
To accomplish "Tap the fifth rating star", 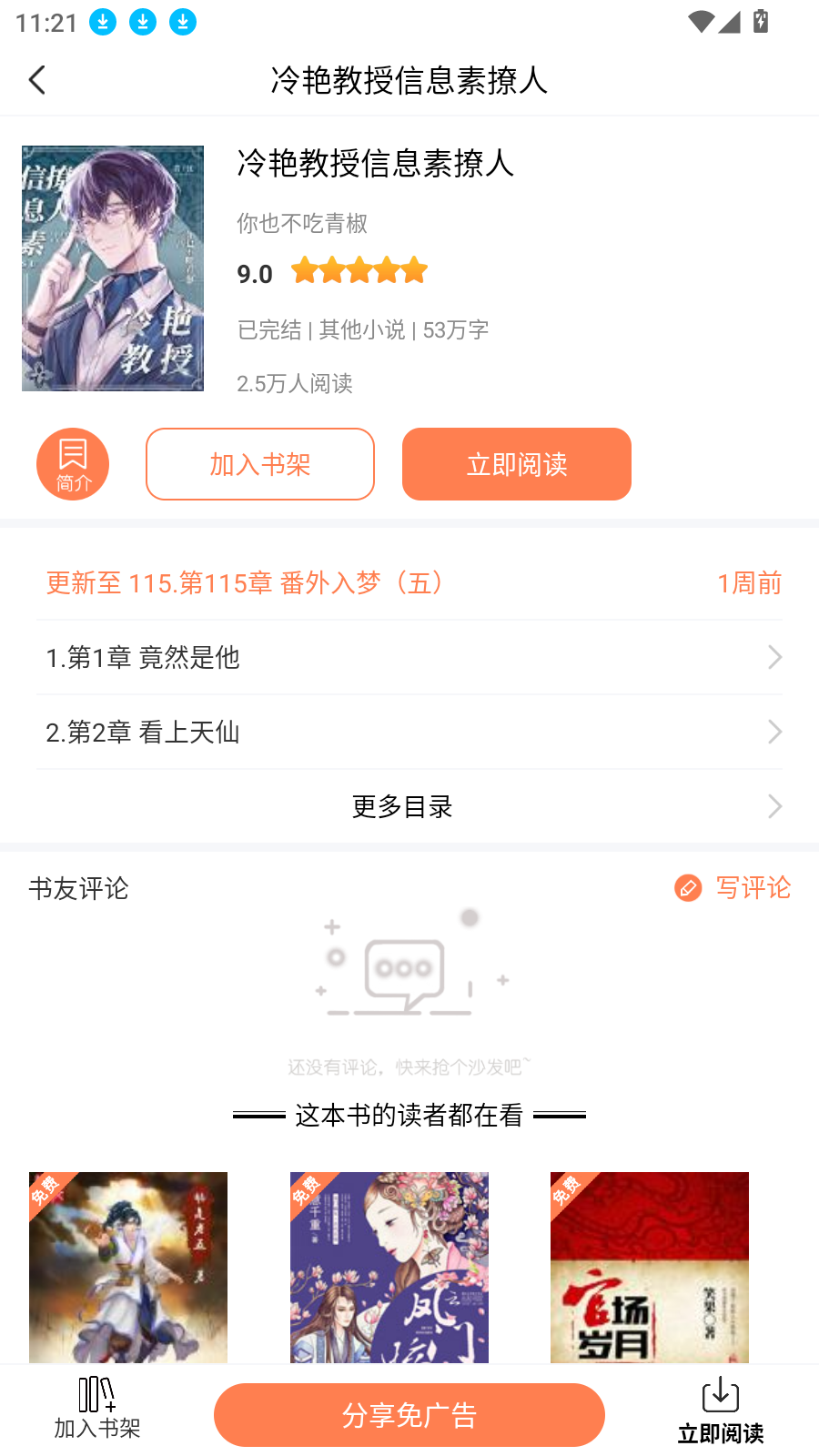I will 414,270.
